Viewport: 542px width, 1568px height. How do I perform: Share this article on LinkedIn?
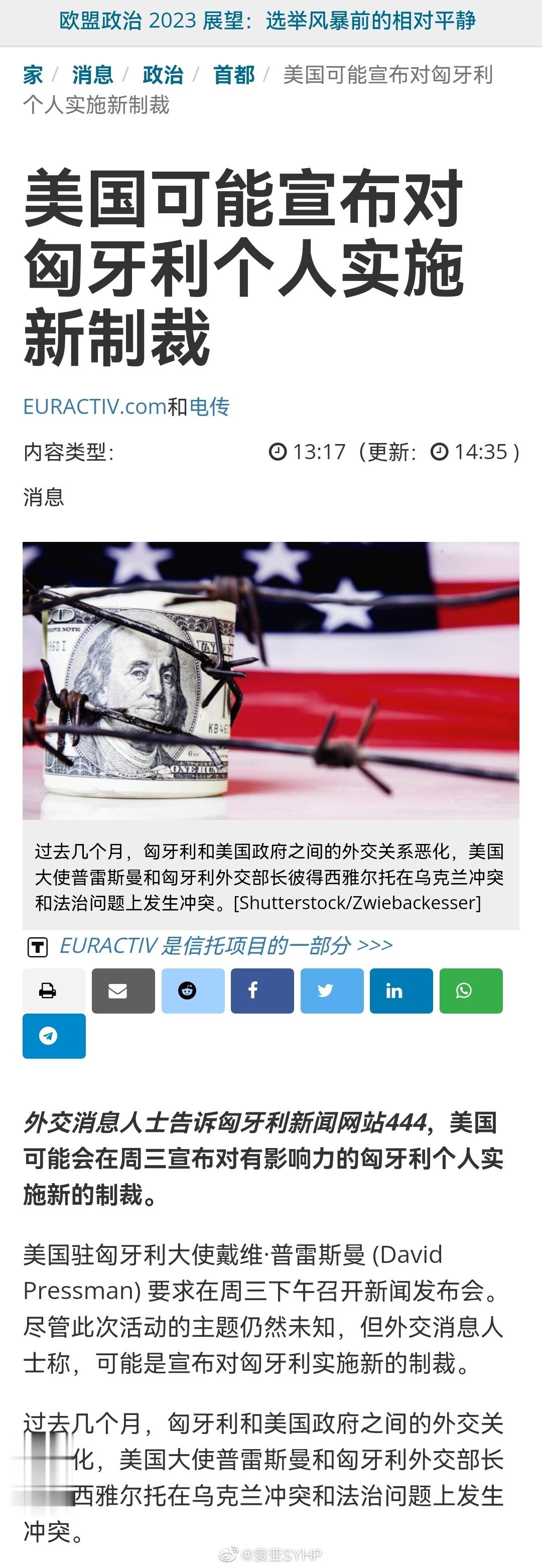(401, 991)
